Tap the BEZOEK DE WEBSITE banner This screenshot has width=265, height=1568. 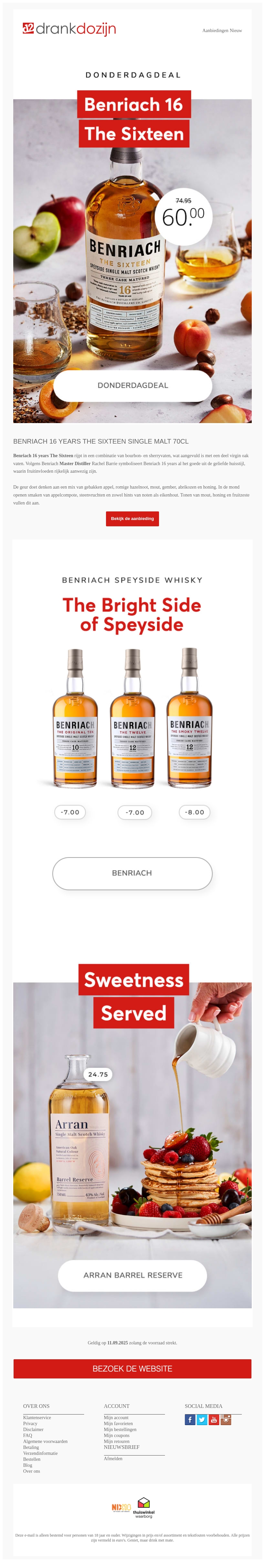click(x=132, y=1368)
